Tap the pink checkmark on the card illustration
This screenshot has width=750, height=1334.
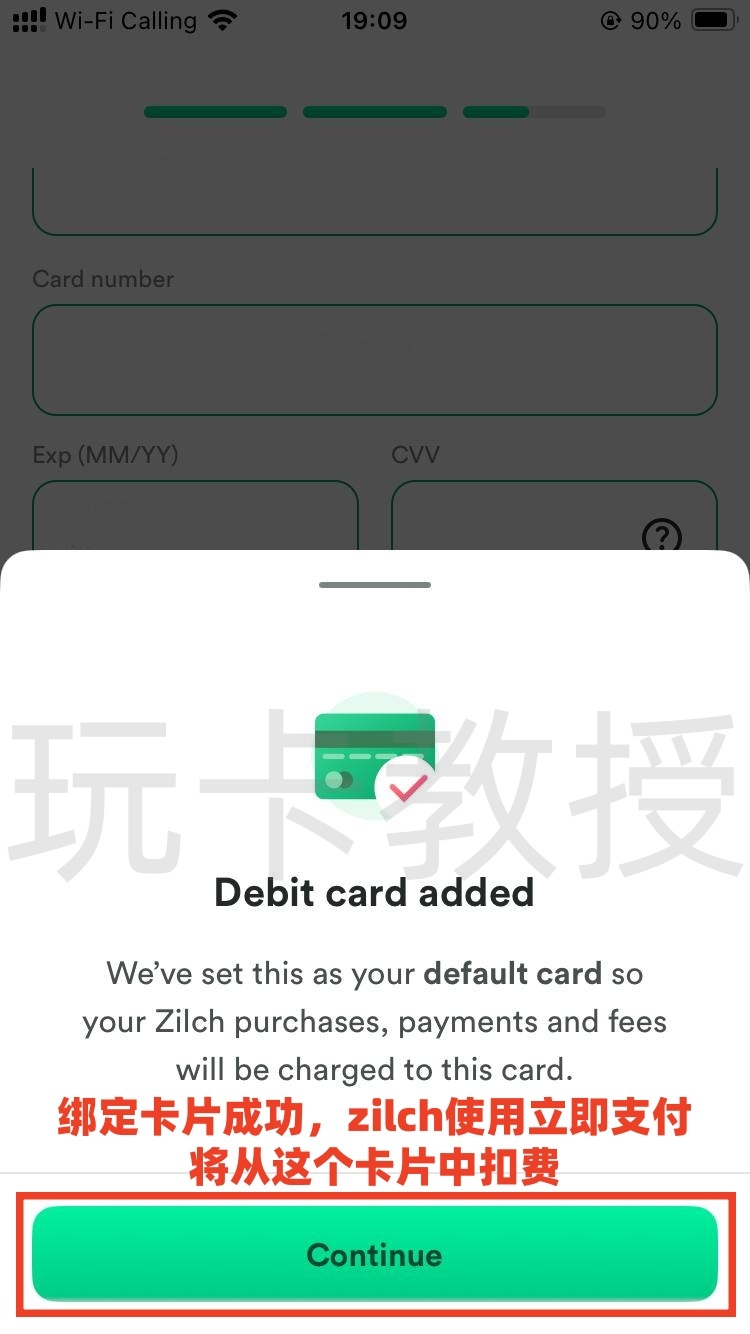click(406, 789)
